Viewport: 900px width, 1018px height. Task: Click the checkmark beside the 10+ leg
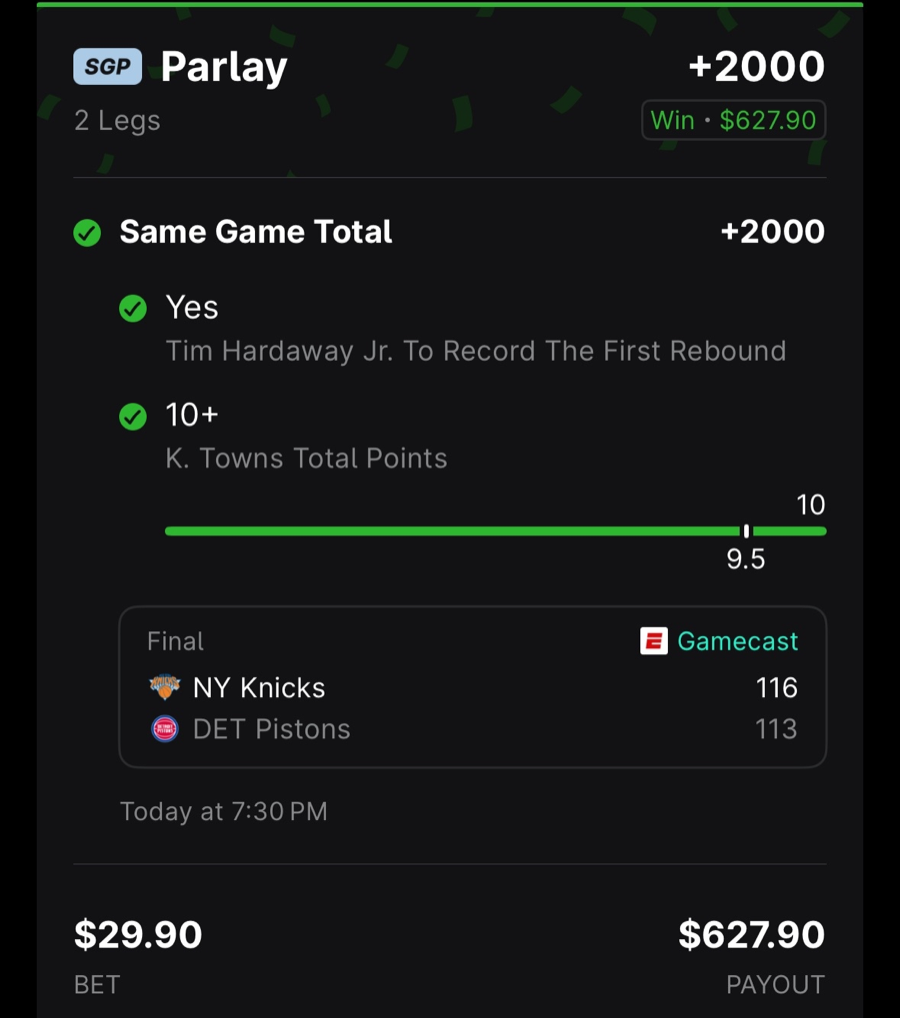coord(133,417)
